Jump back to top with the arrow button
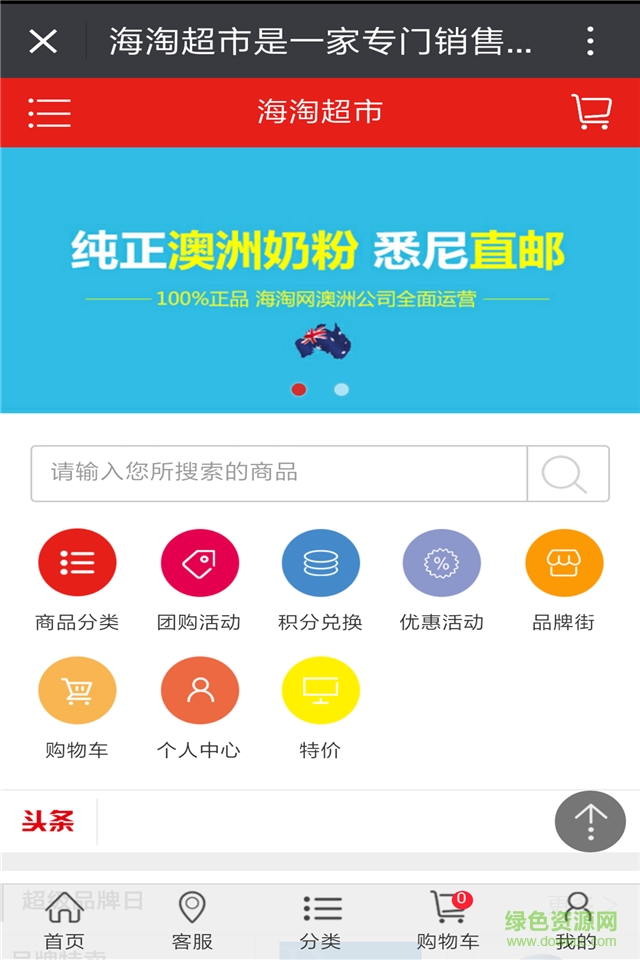Viewport: 640px width, 960px height. [x=590, y=821]
